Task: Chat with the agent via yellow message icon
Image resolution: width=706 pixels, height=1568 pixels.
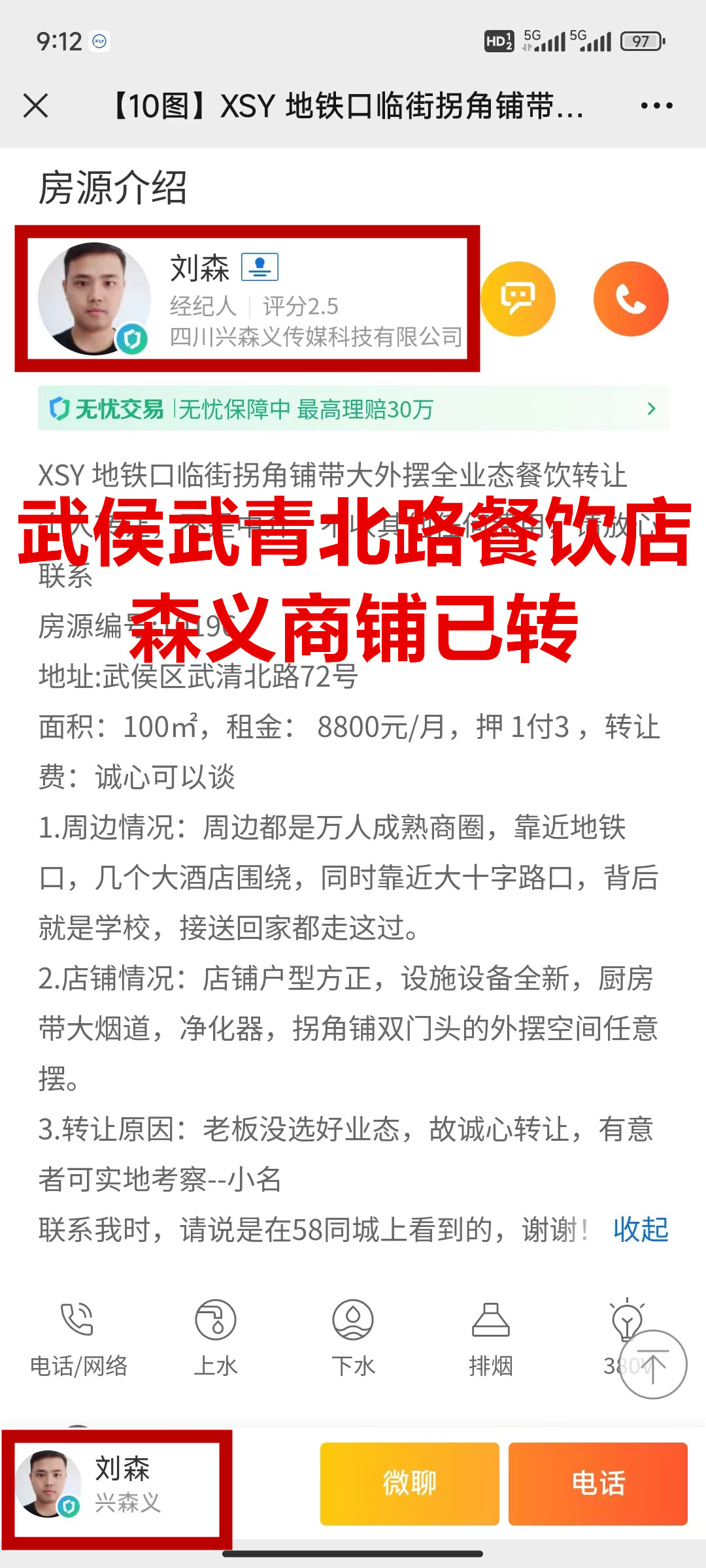Action: pos(518,299)
